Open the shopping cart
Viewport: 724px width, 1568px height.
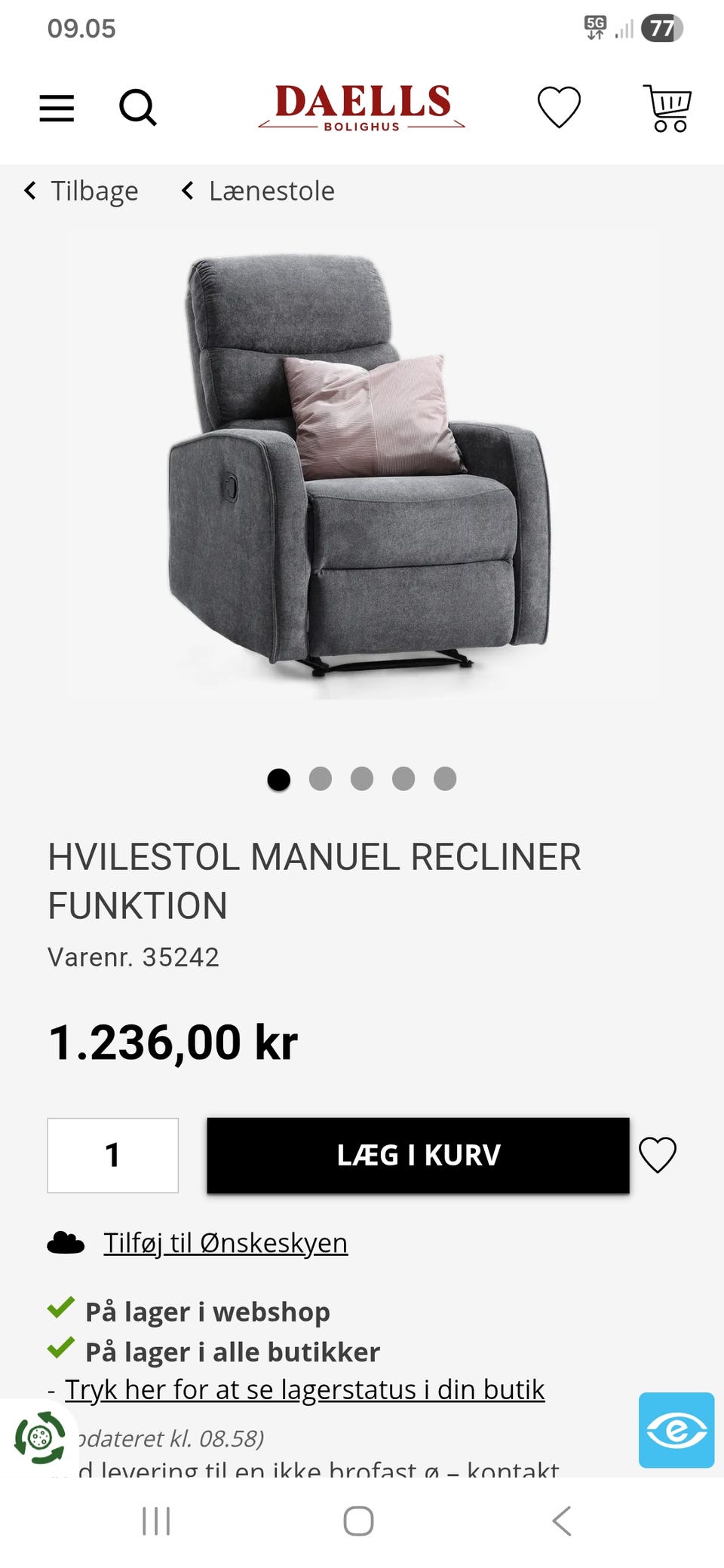tap(668, 108)
